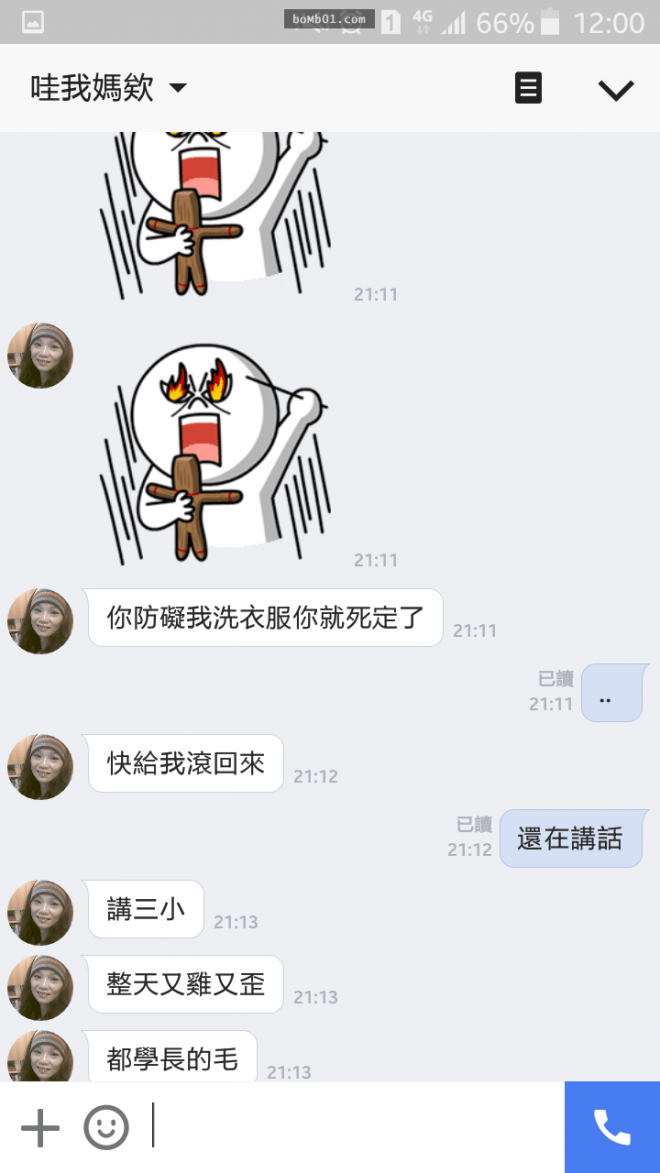The width and height of the screenshot is (660, 1173).
Task: Focus the message input field
Action: tap(350, 1127)
